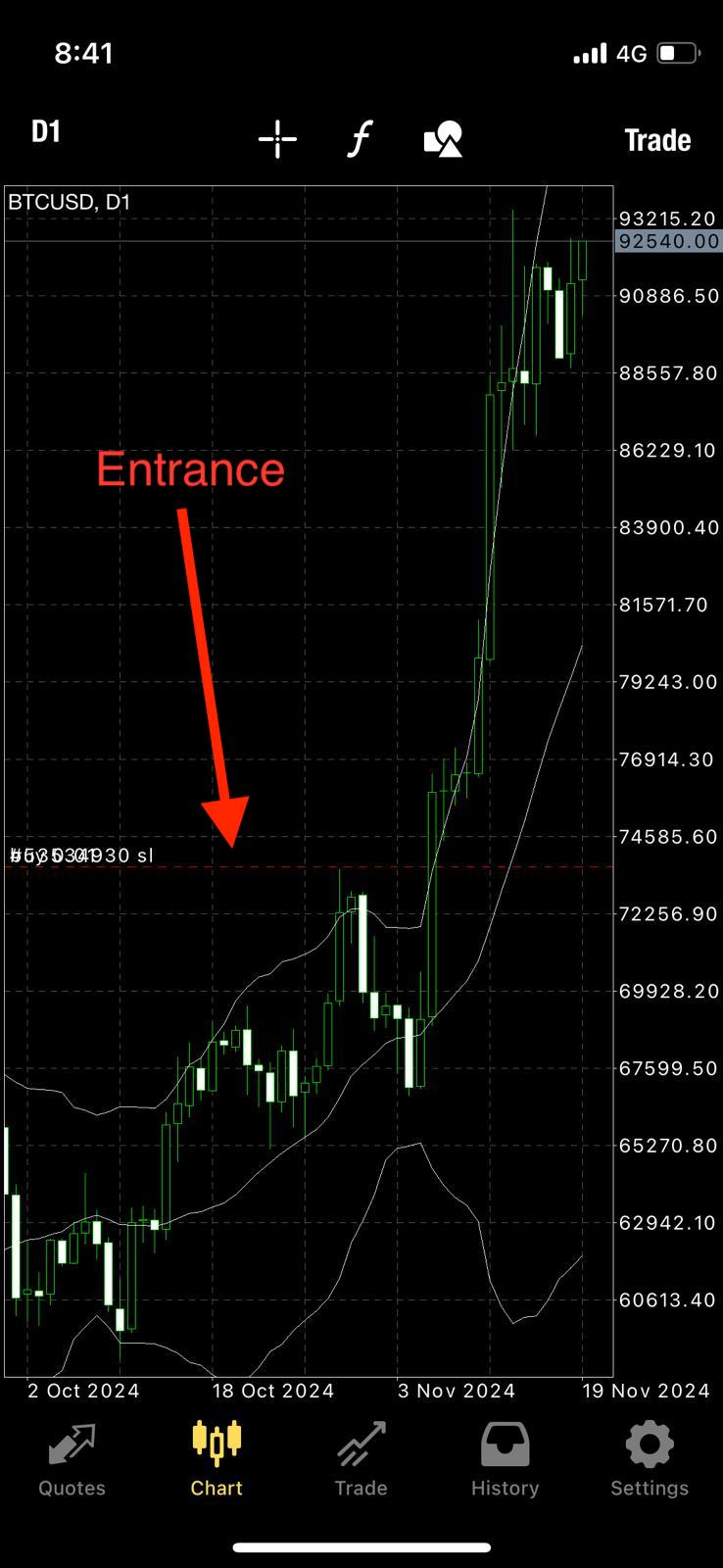Activate the crosshair tool

277,139
